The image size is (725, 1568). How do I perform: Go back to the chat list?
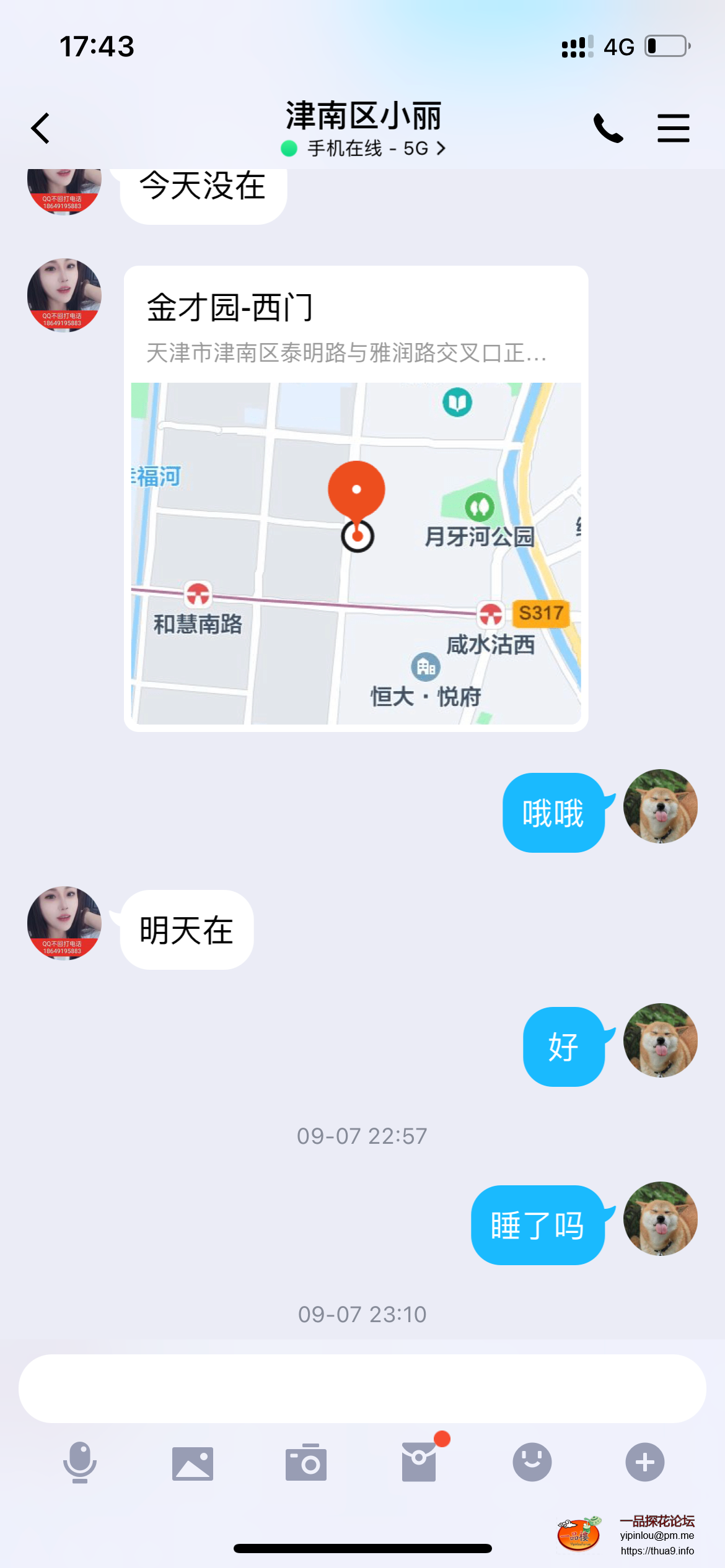pos(41,129)
